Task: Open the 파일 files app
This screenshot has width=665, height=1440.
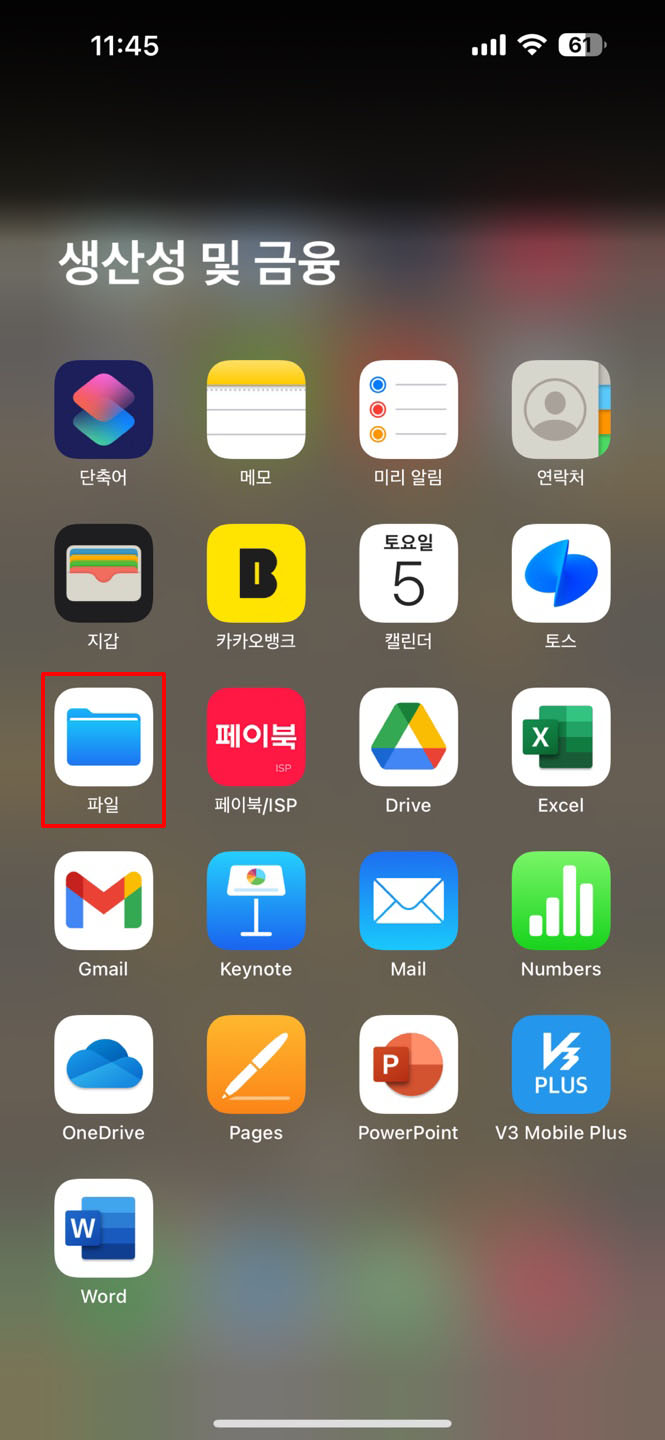Action: (x=104, y=738)
